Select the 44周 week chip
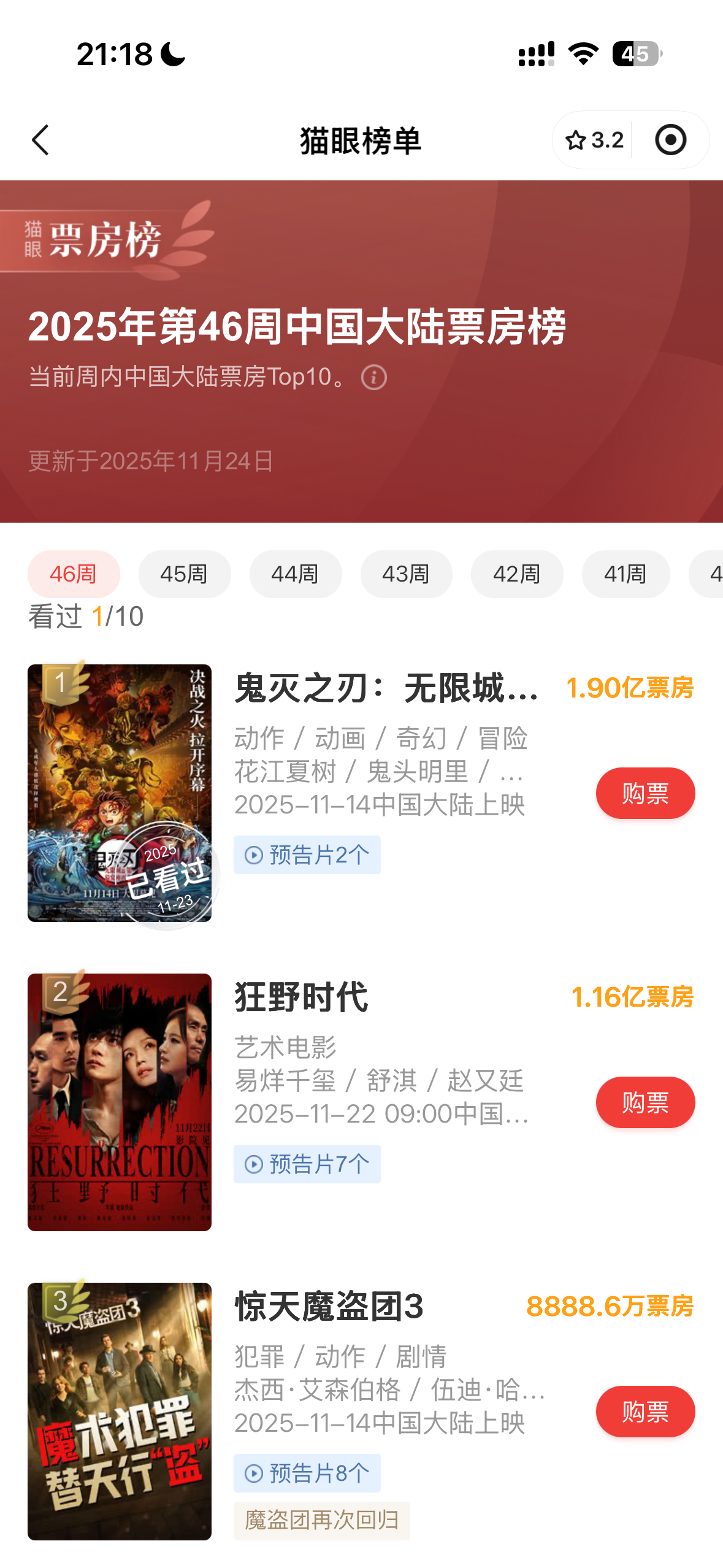The width and height of the screenshot is (723, 1568). click(x=296, y=574)
